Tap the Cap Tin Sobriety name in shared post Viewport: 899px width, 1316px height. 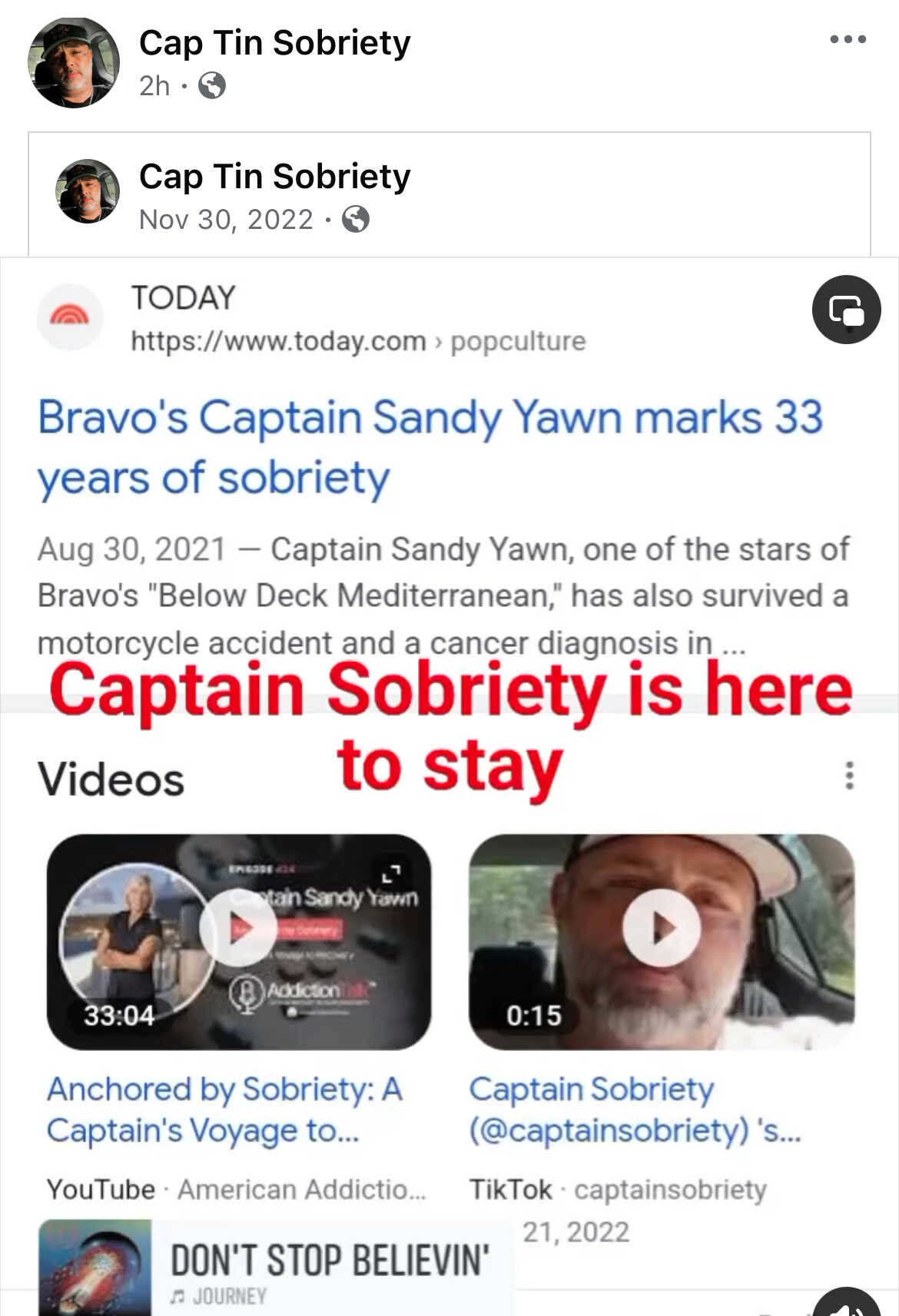[274, 177]
